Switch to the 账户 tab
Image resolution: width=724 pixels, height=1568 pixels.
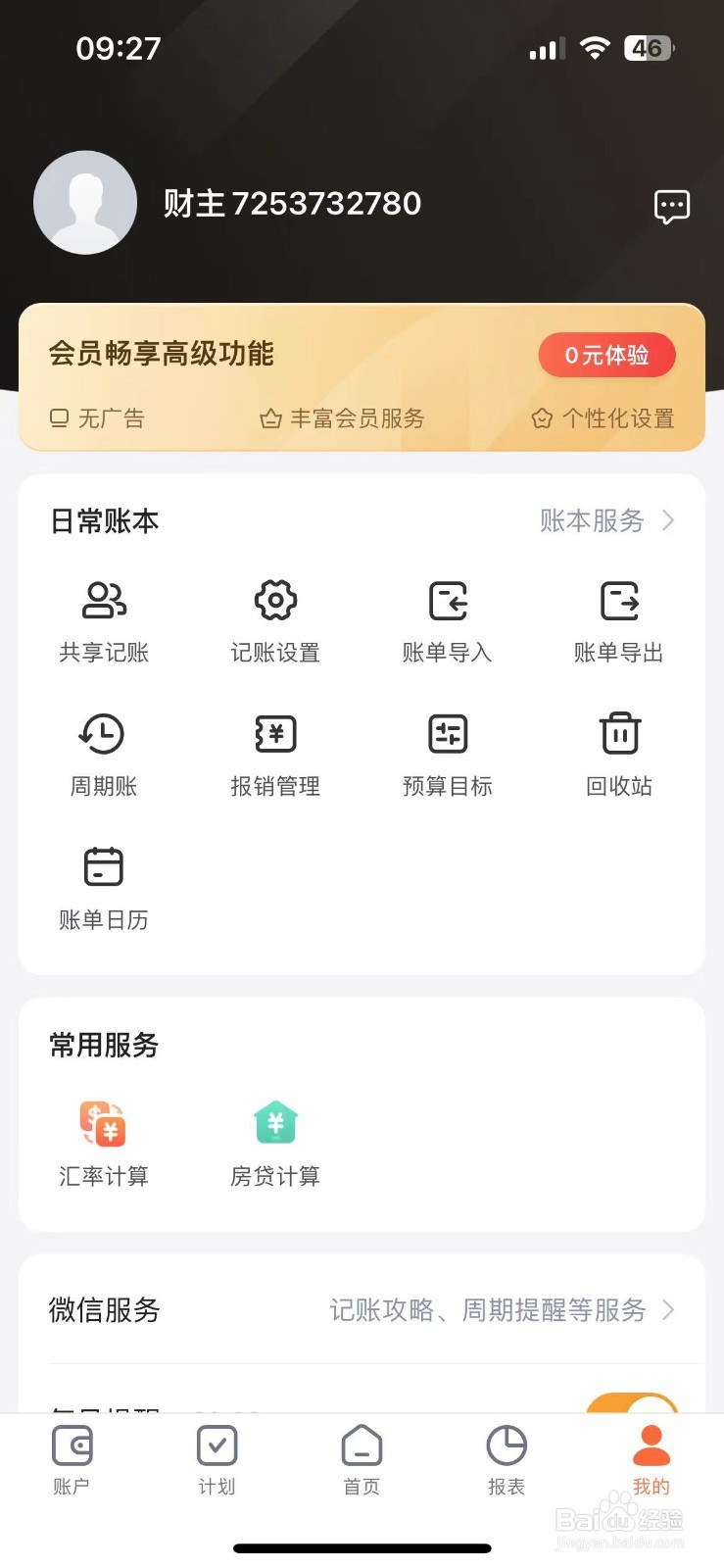click(72, 1460)
